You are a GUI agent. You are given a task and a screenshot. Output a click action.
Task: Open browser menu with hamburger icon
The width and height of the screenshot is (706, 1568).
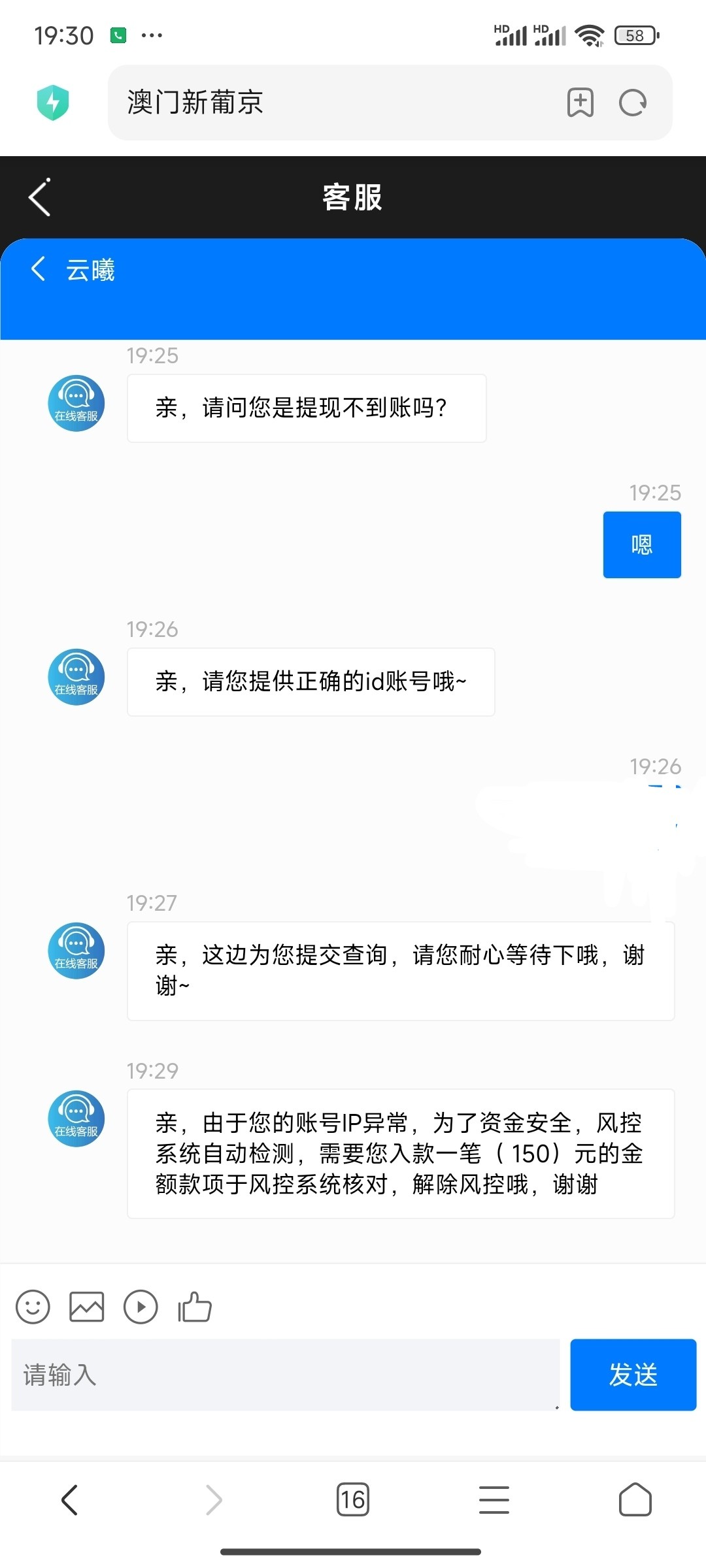(x=494, y=1501)
